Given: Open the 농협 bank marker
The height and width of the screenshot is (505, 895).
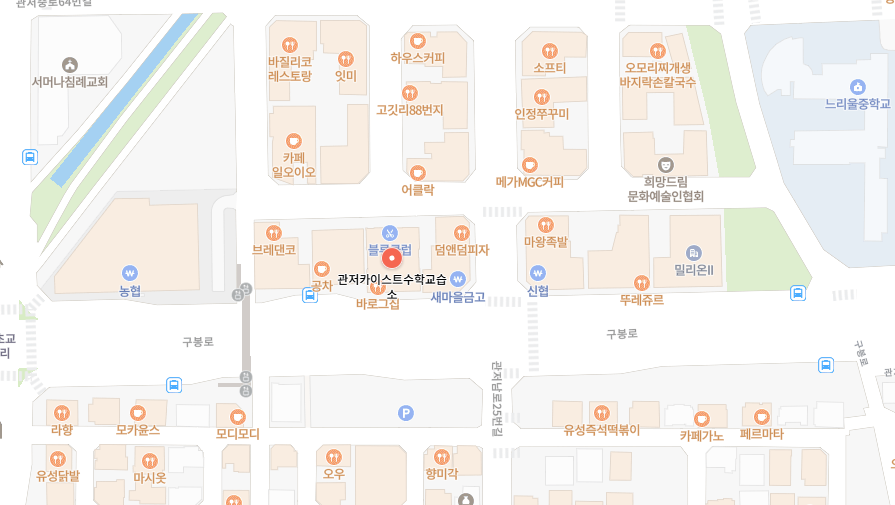Looking at the screenshot, I should tap(129, 272).
